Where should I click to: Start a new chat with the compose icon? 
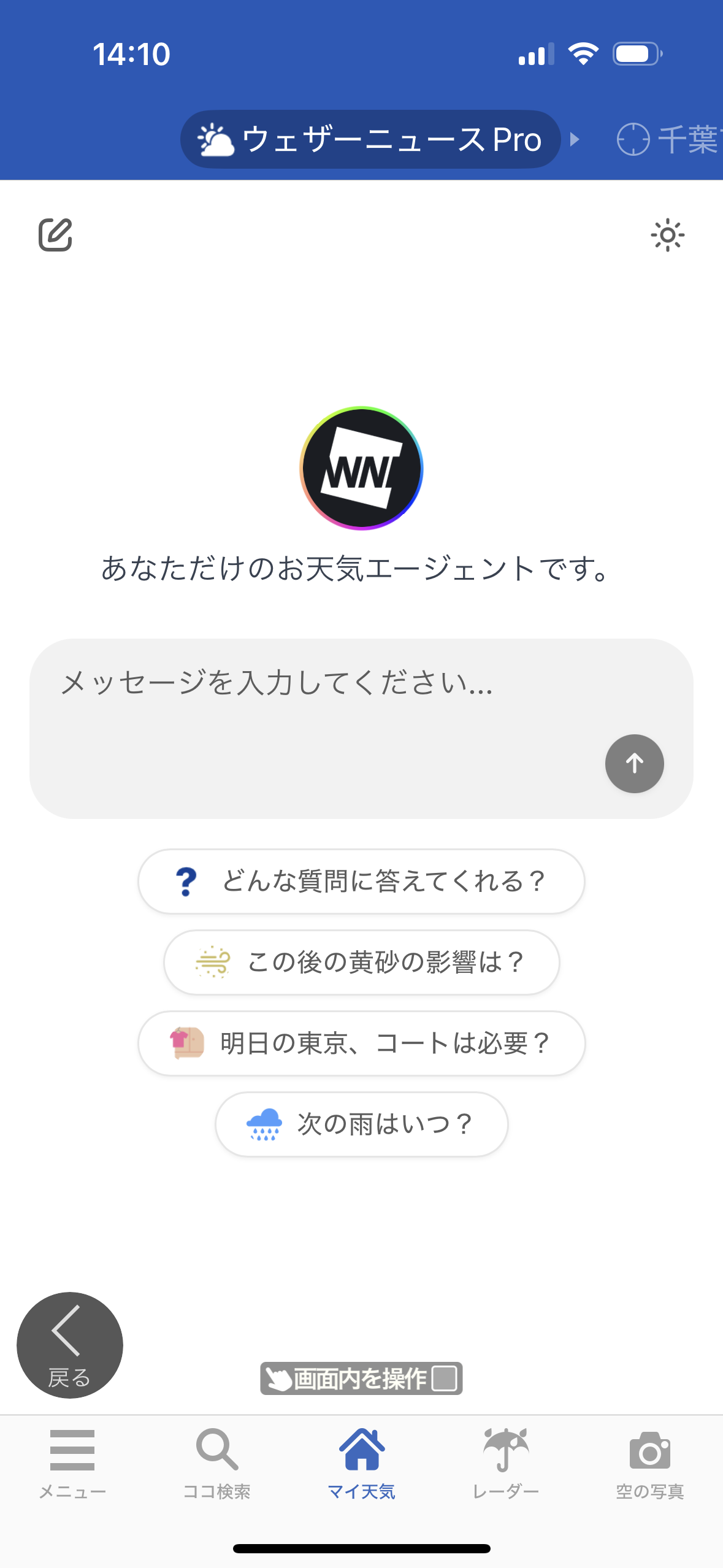click(55, 234)
